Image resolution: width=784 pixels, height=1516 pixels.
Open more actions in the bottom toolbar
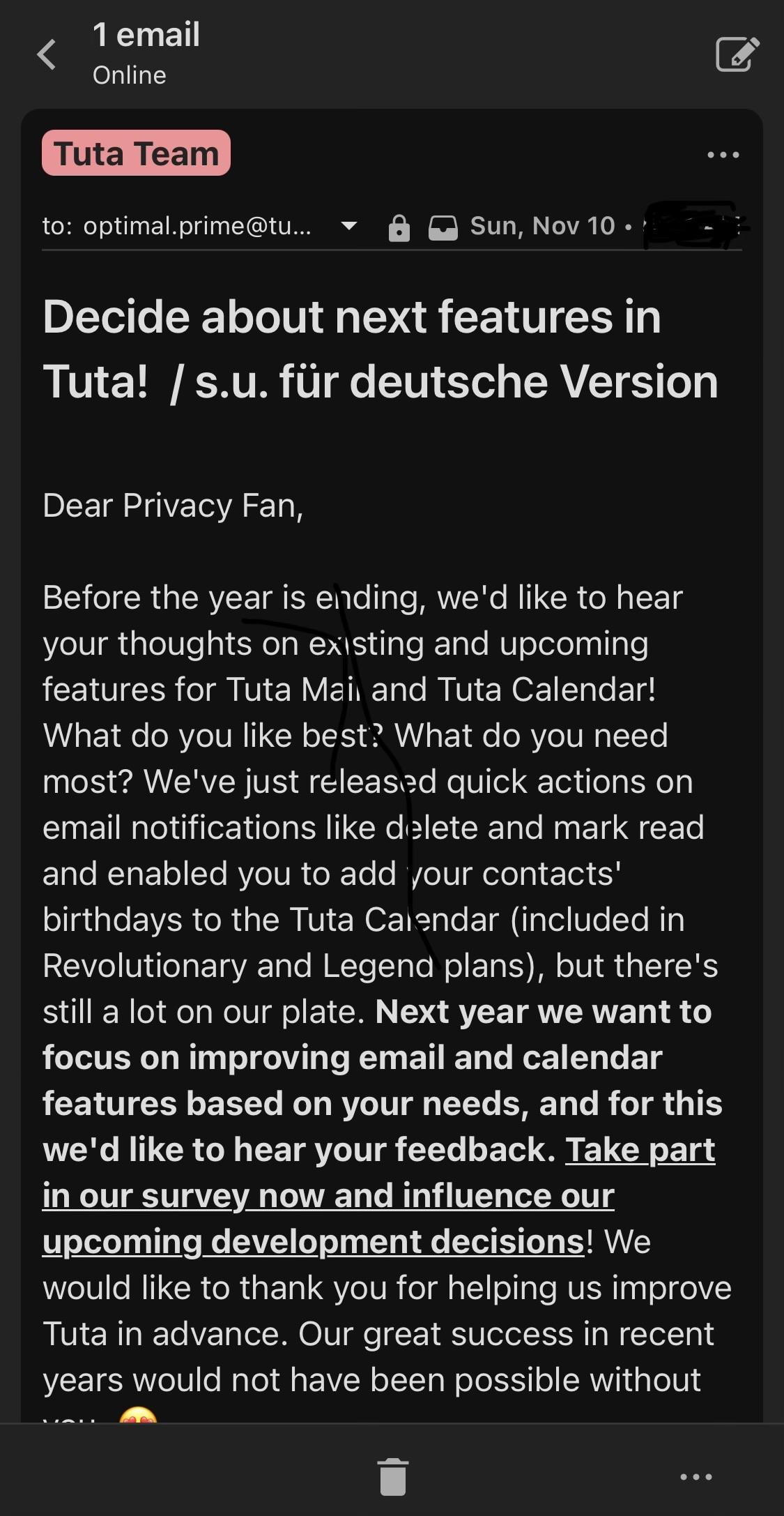coord(695,1476)
